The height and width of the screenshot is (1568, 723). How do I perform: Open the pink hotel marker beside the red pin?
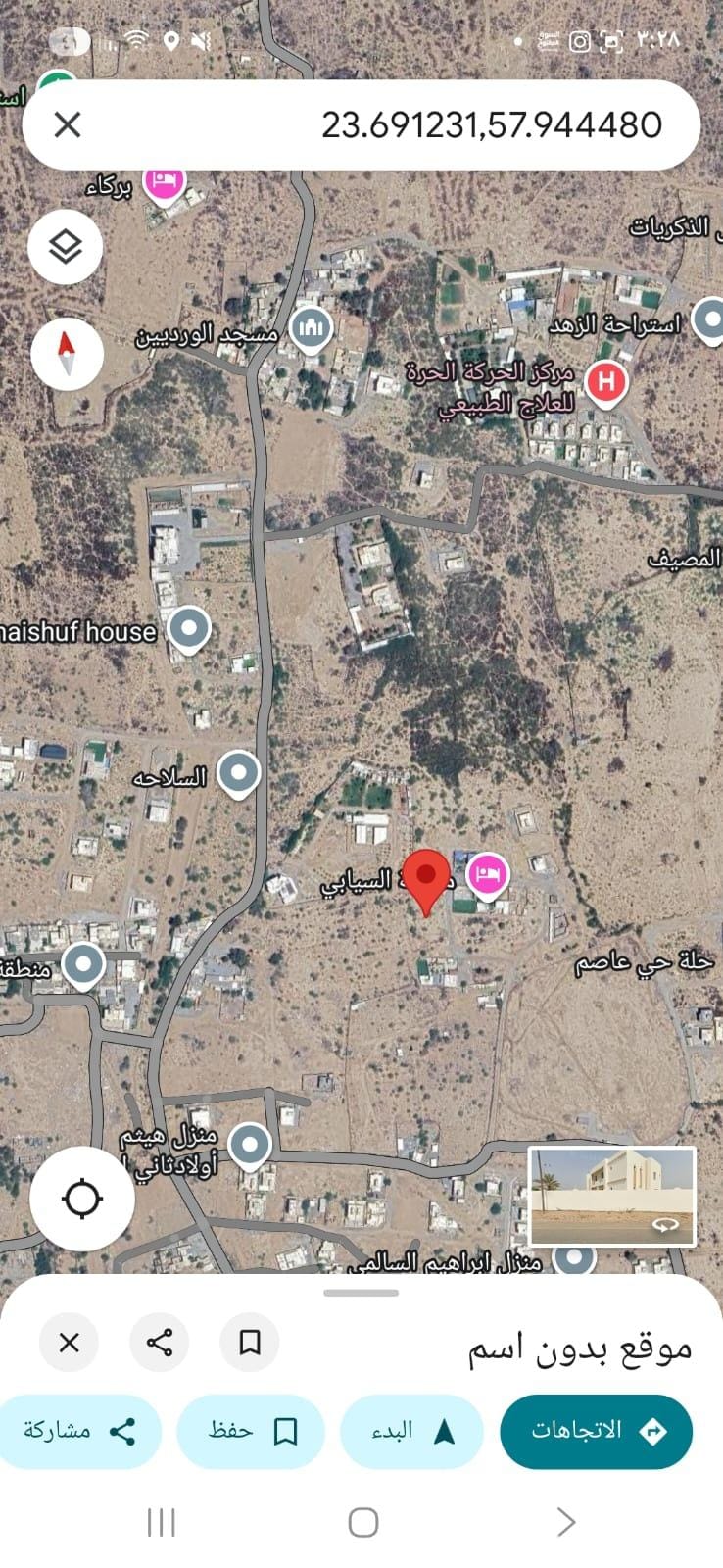click(x=487, y=872)
